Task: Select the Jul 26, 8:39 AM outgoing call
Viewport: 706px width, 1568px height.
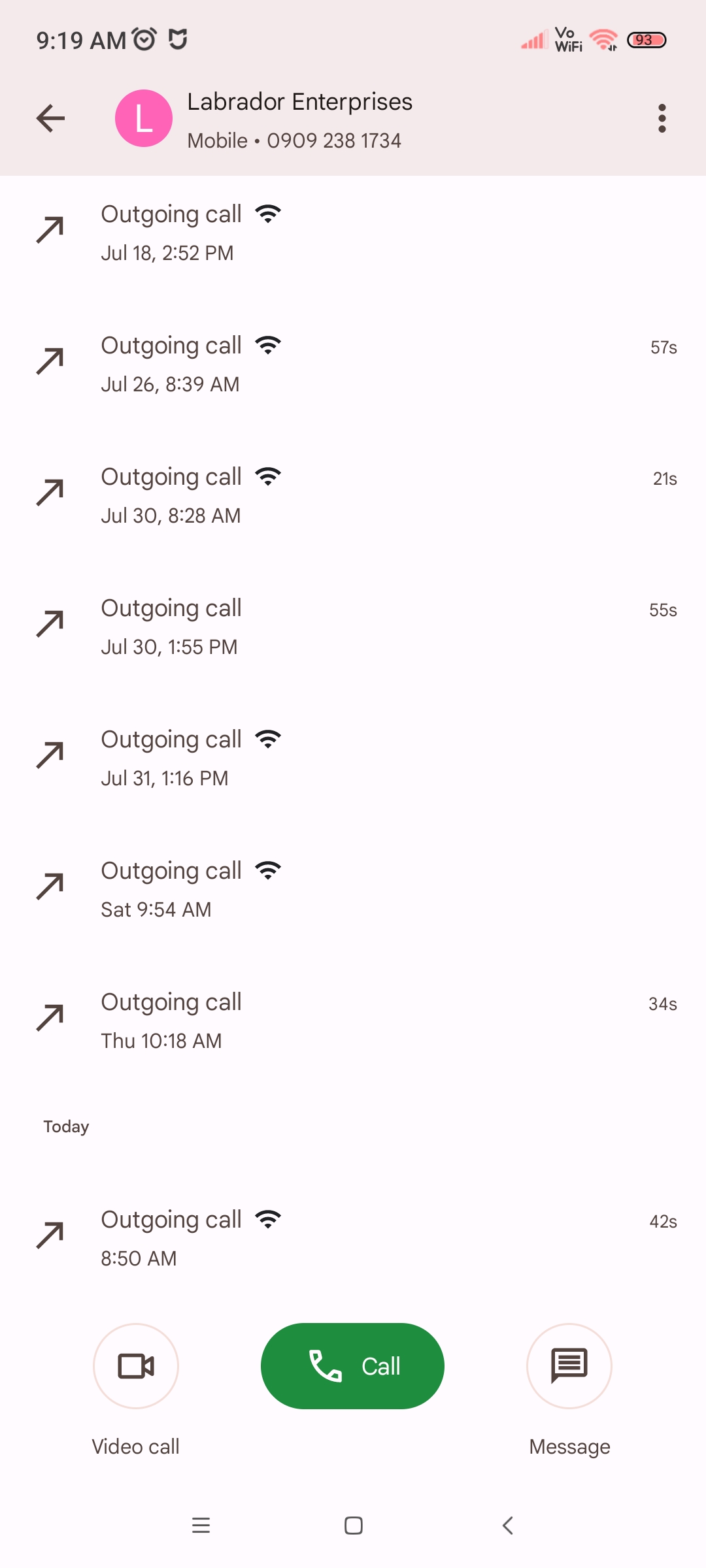Action: [353, 364]
